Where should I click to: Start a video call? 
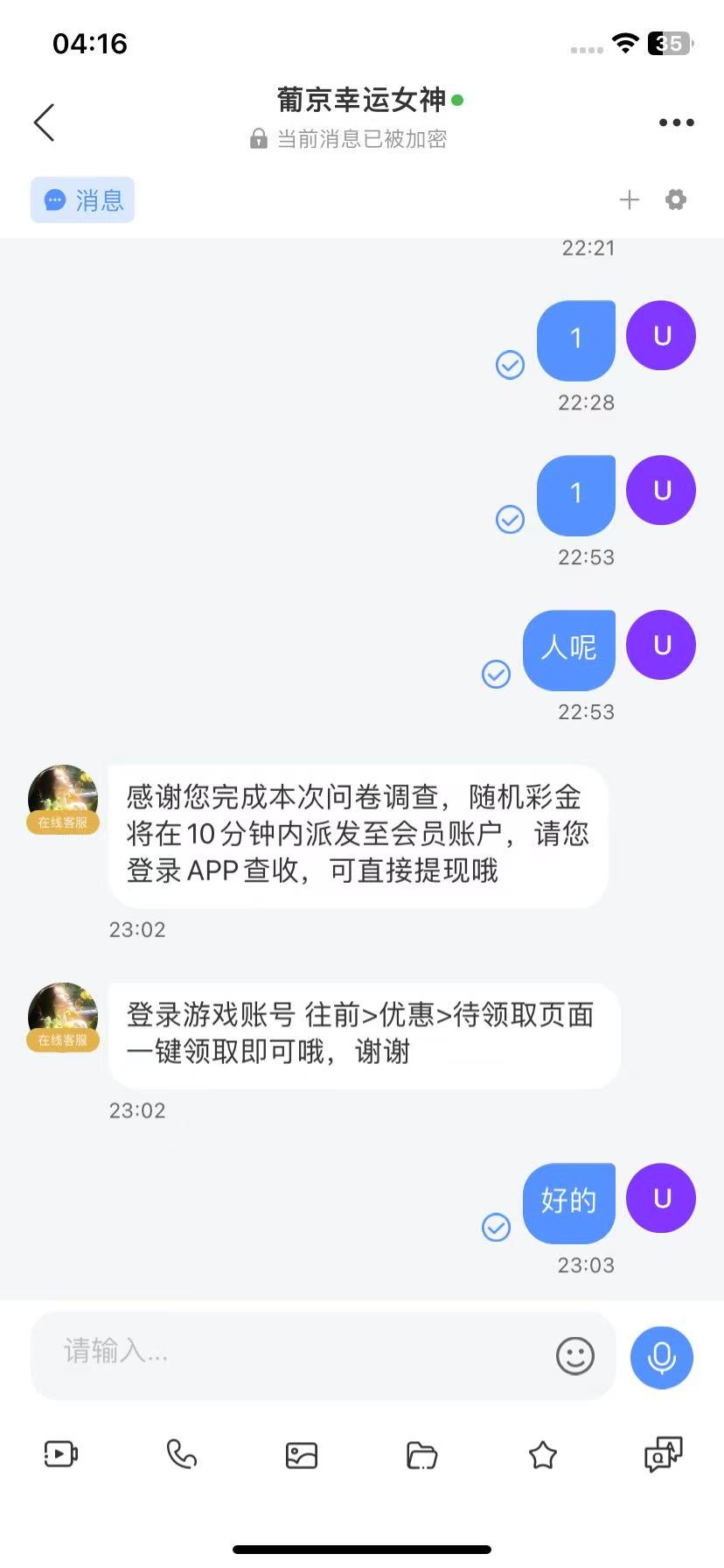coord(61,1454)
